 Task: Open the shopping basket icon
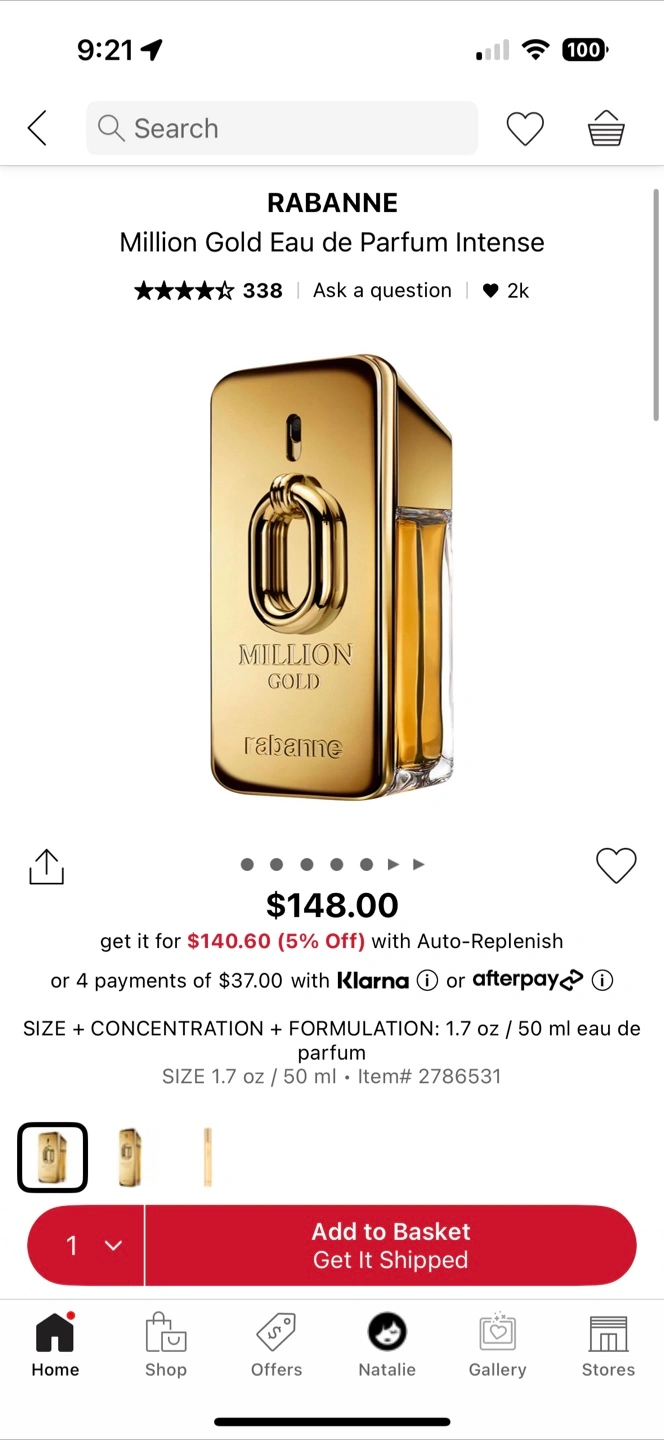[606, 128]
